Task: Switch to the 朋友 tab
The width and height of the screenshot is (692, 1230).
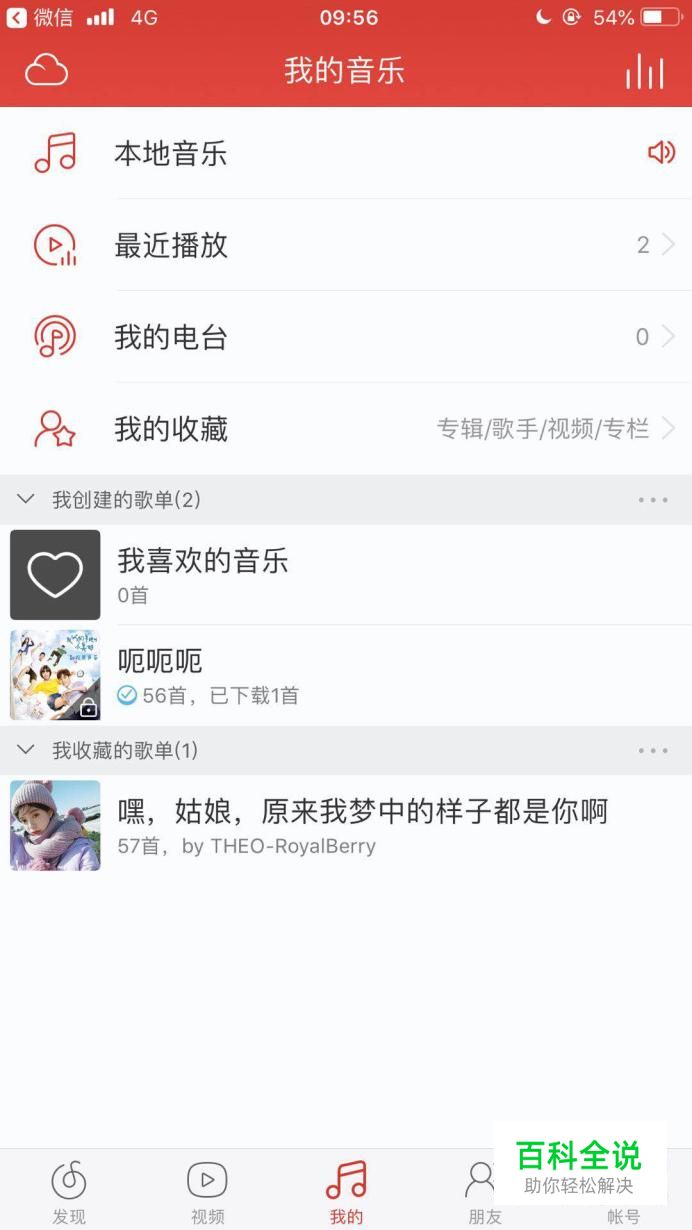Action: (482, 1192)
